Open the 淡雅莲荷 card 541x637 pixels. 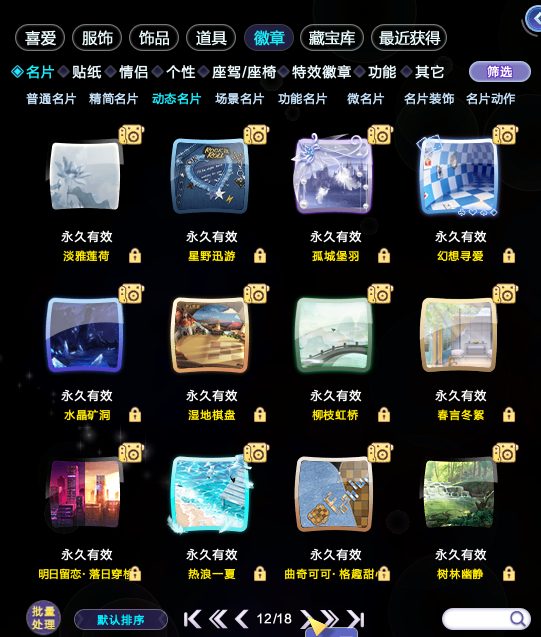(85, 176)
